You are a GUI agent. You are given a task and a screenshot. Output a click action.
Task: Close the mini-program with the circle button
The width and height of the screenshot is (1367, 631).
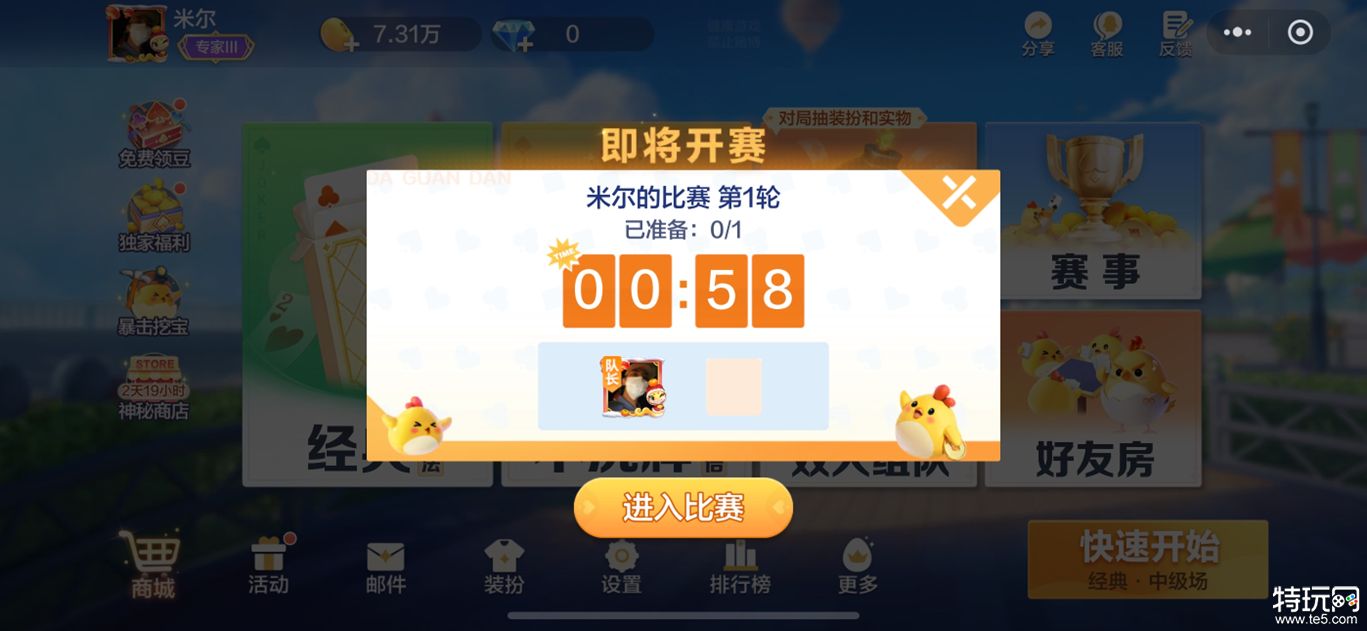point(1300,32)
